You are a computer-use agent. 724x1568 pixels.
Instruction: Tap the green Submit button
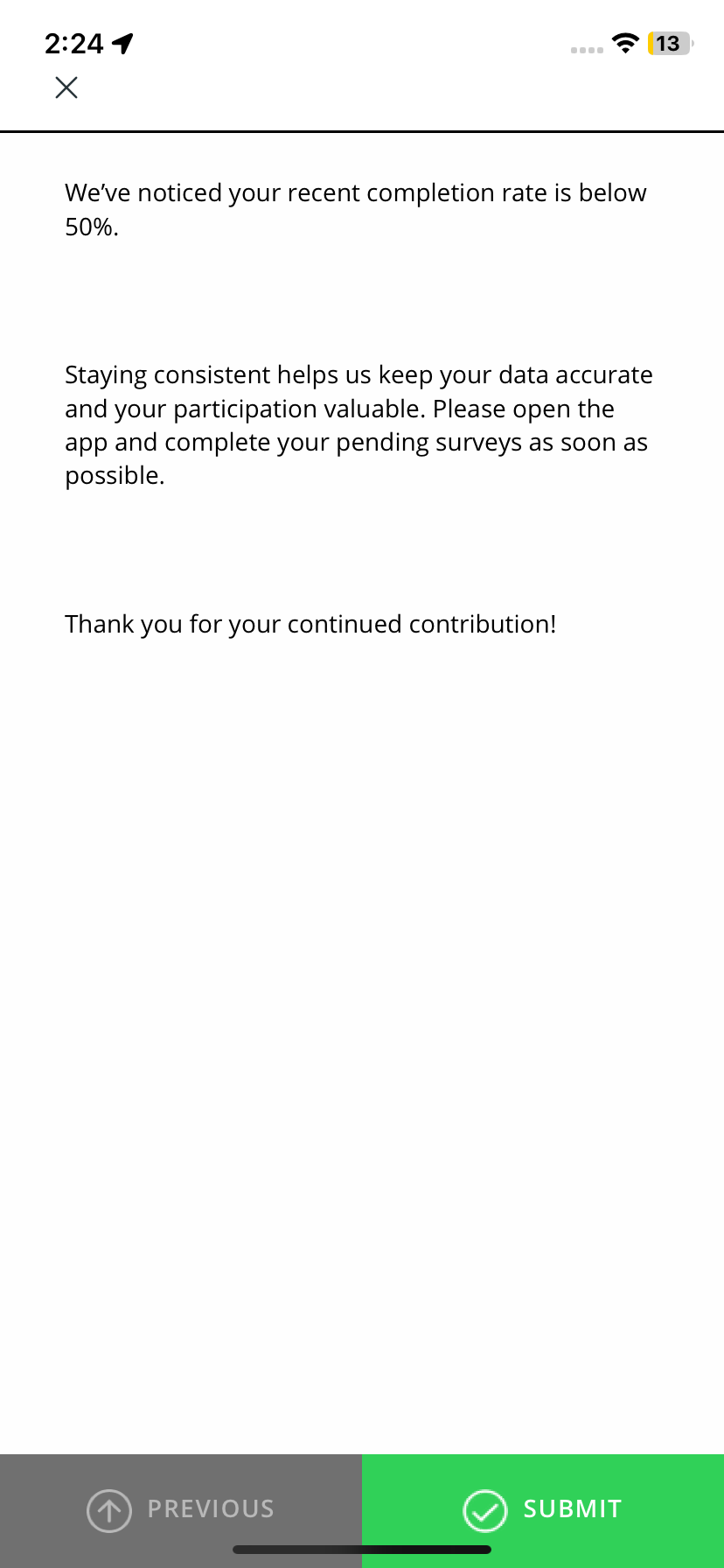coord(543,1508)
